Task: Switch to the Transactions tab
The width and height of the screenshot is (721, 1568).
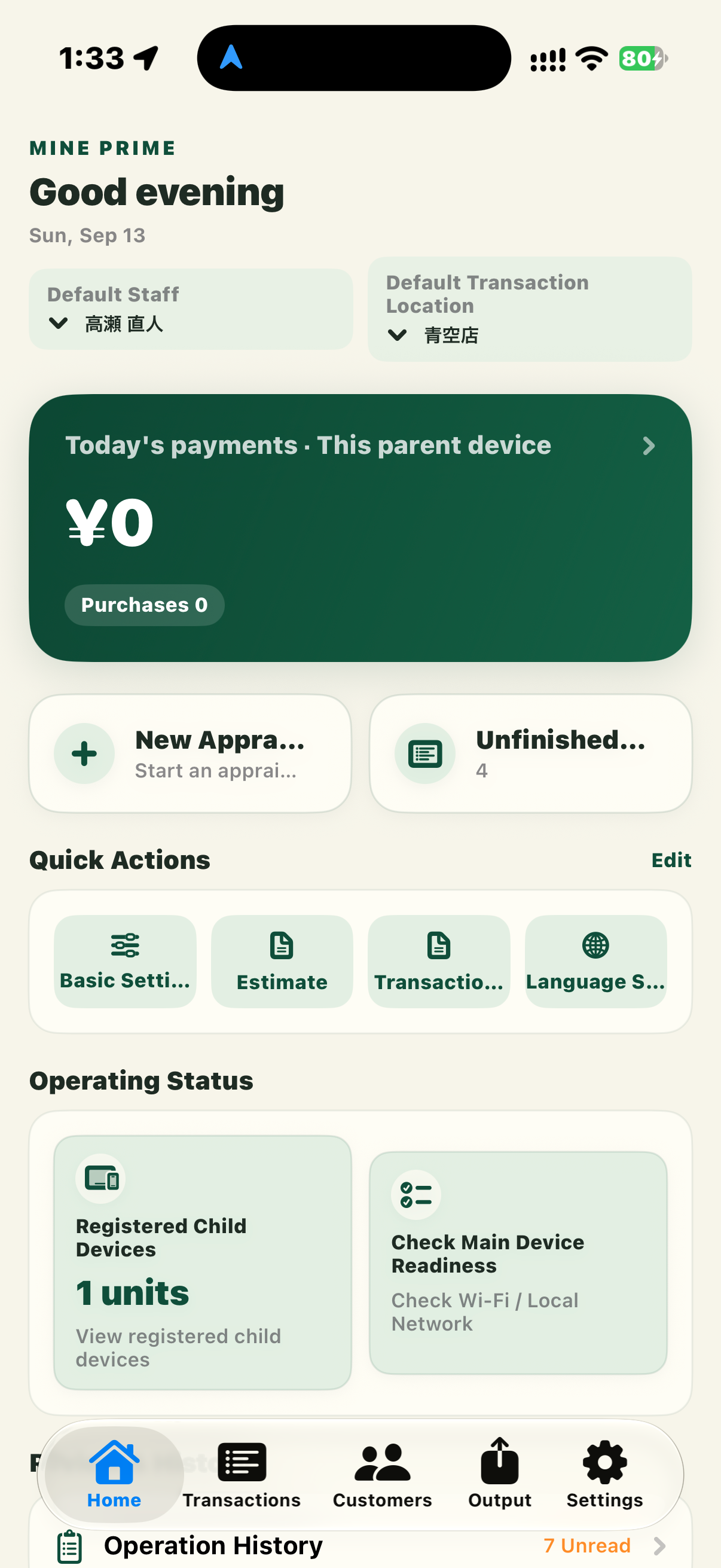Action: coord(242,1474)
